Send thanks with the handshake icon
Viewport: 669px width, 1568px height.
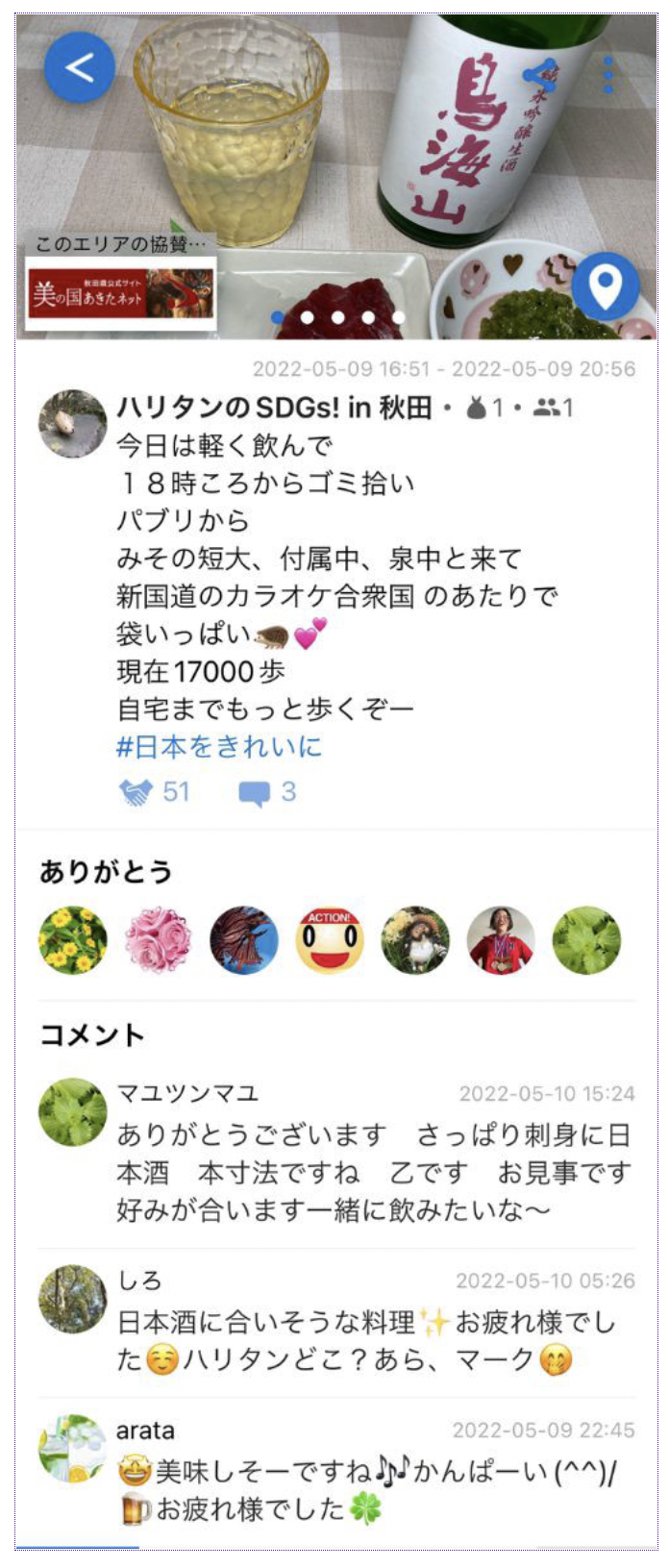(136, 792)
